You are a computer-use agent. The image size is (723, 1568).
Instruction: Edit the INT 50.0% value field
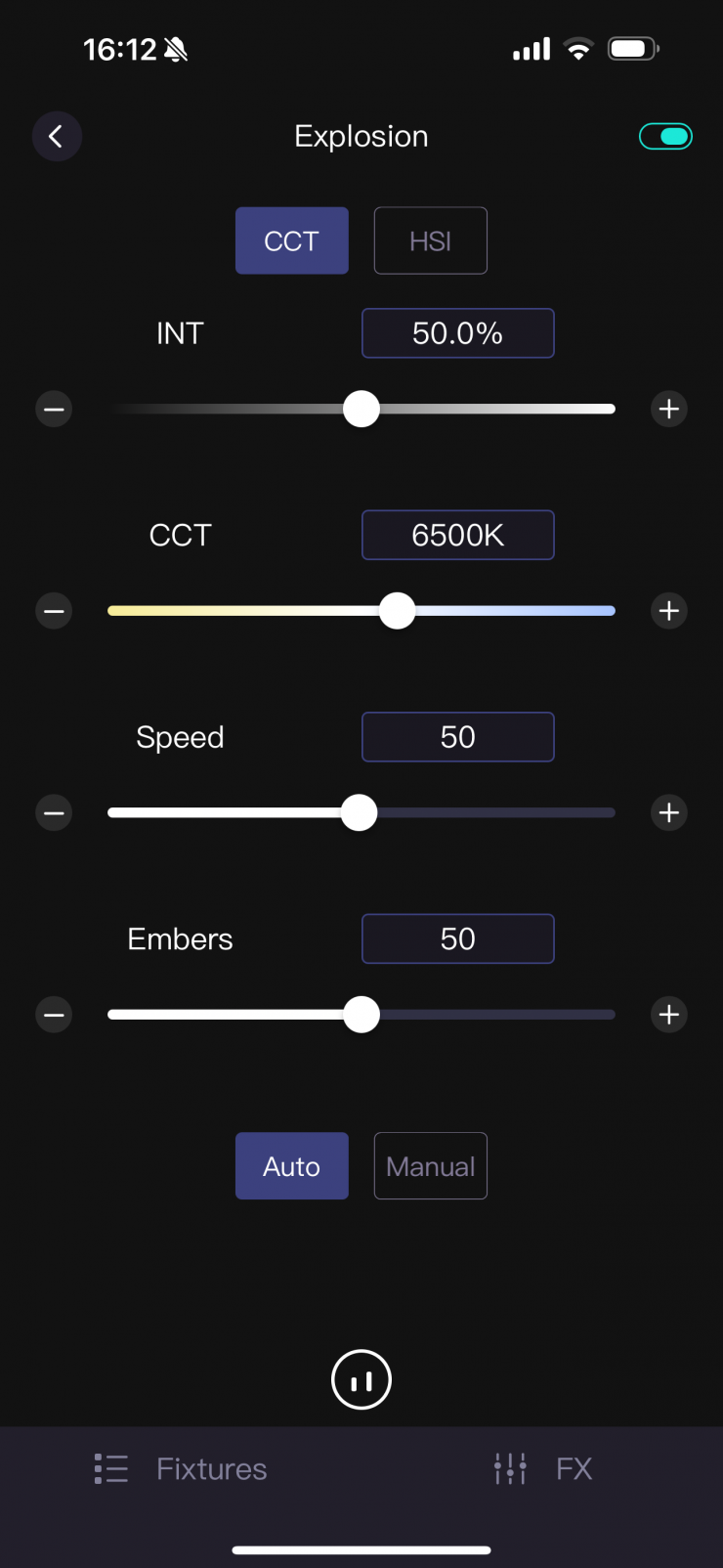tap(457, 333)
